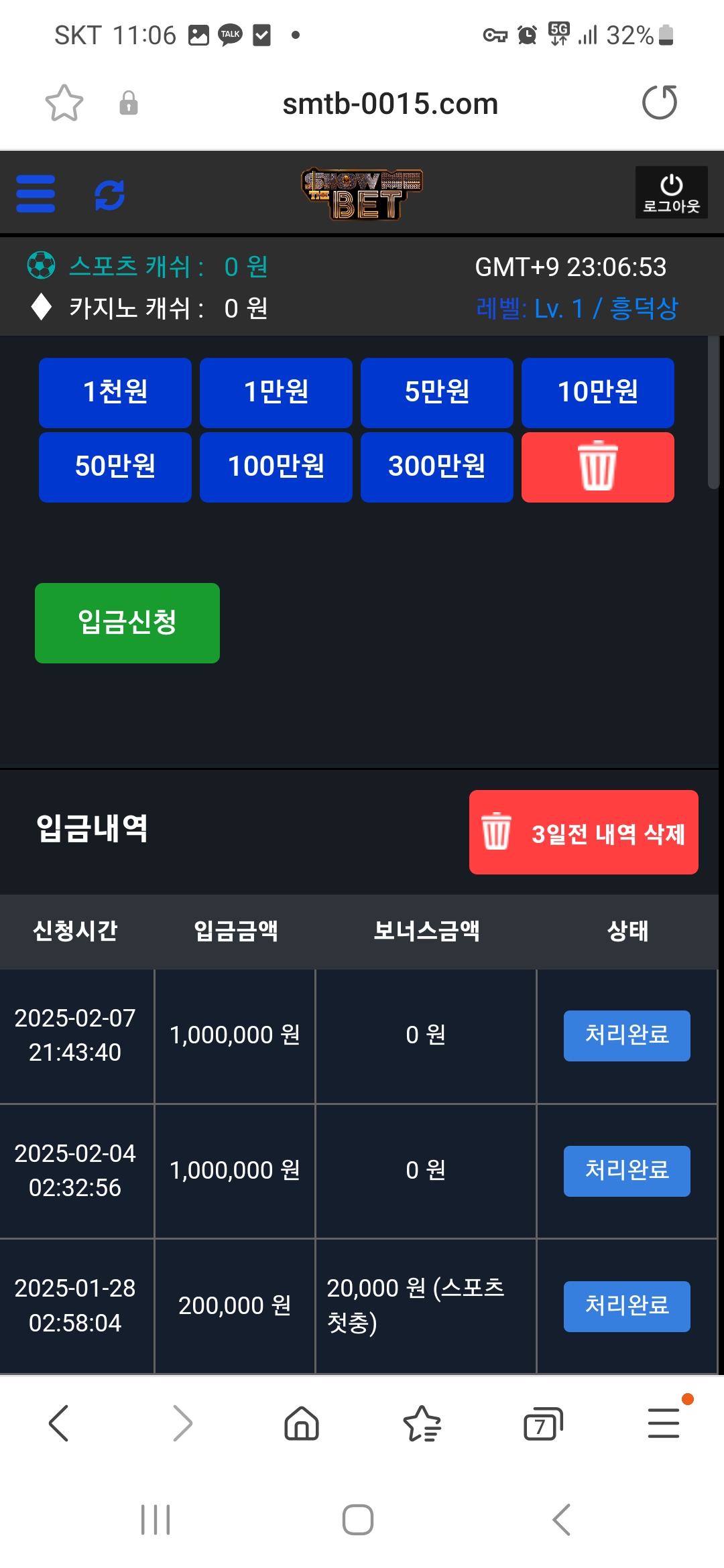Select the 1천원 amount button

(x=115, y=393)
